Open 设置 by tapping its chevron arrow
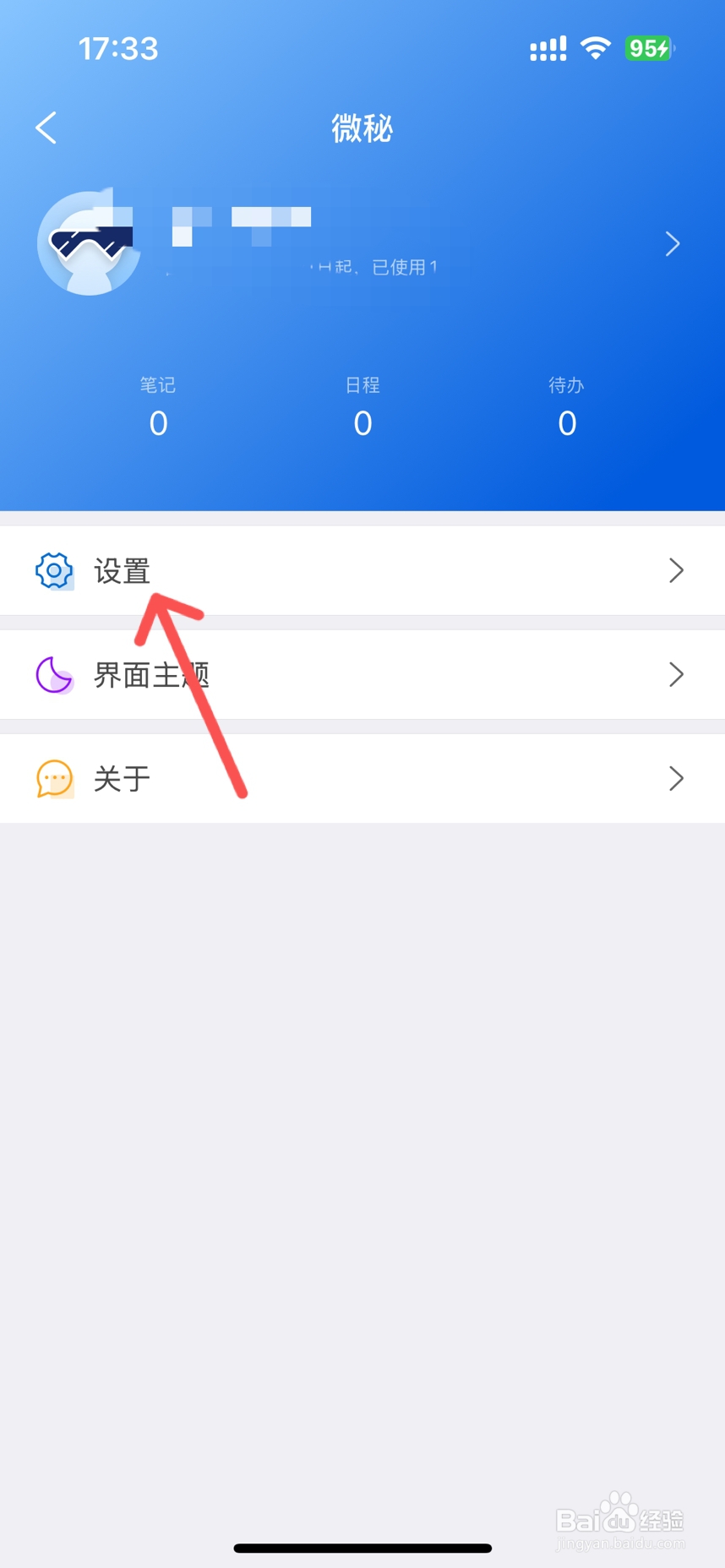 pyautogui.click(x=676, y=570)
